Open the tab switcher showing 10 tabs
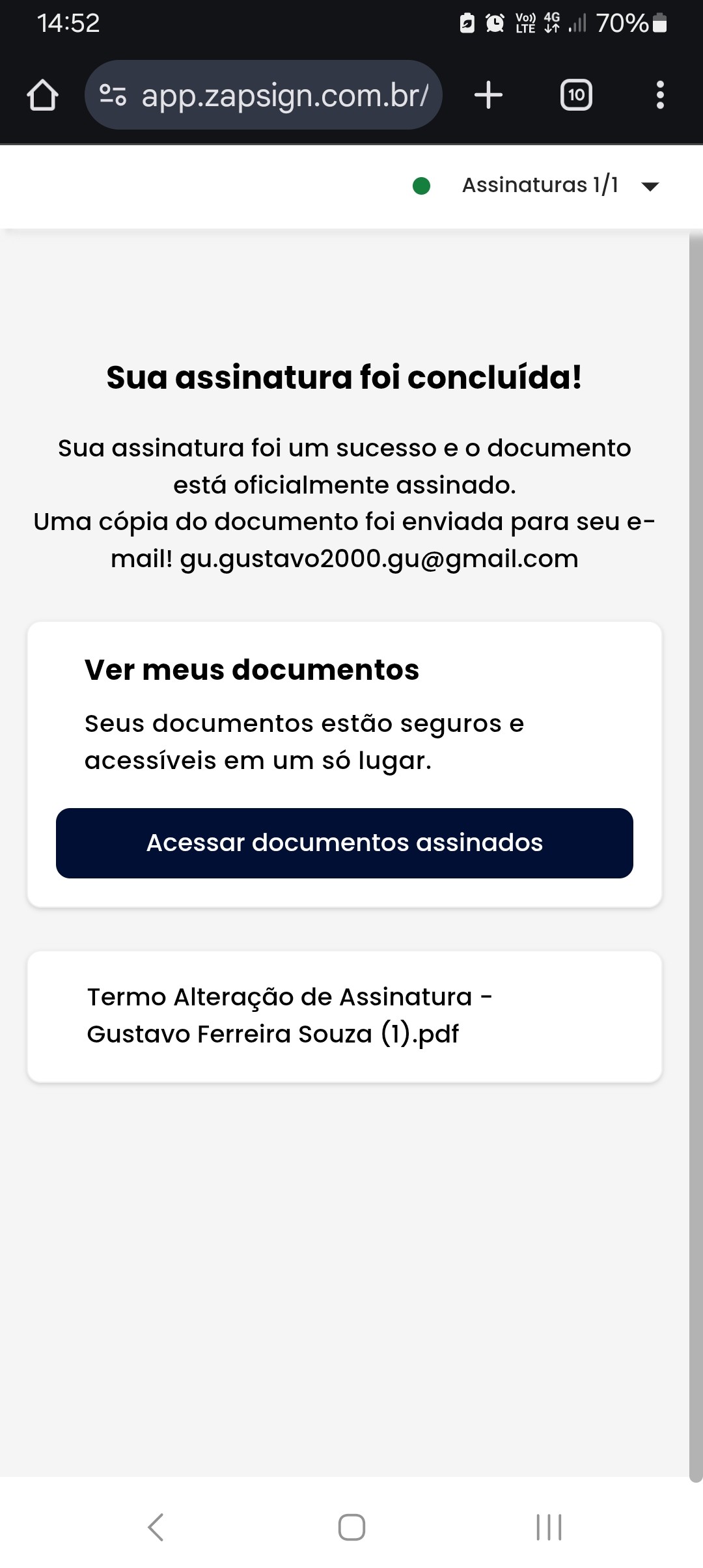This screenshot has height=1568, width=703. [576, 95]
